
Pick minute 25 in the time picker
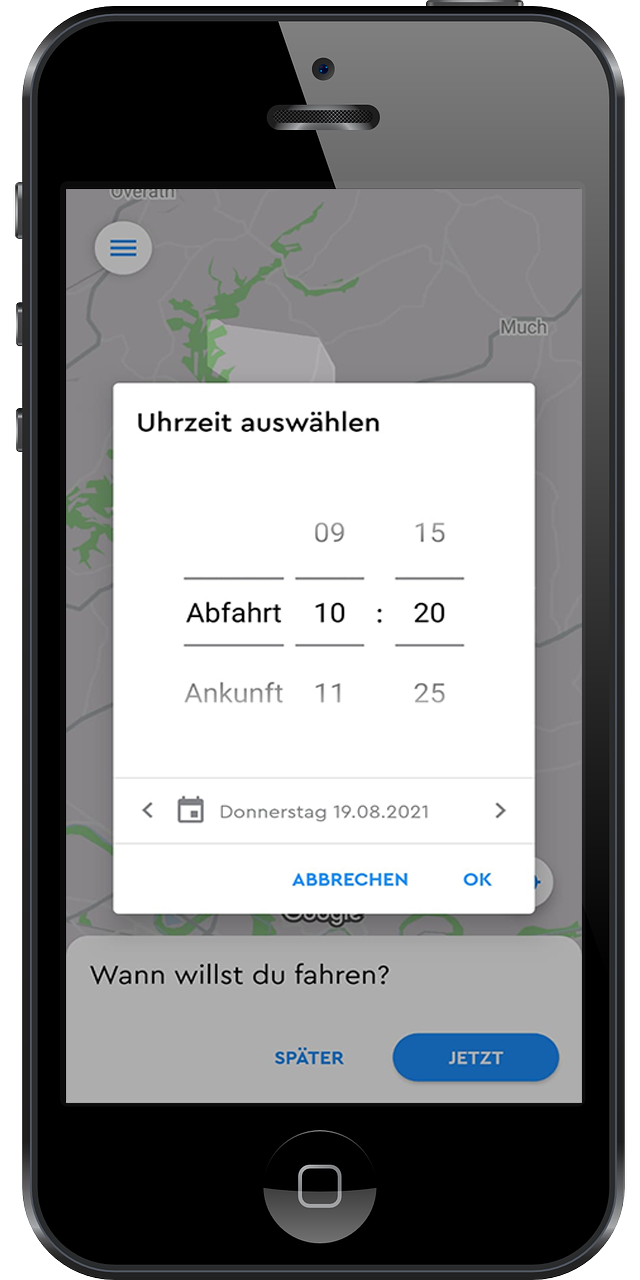pyautogui.click(x=429, y=693)
